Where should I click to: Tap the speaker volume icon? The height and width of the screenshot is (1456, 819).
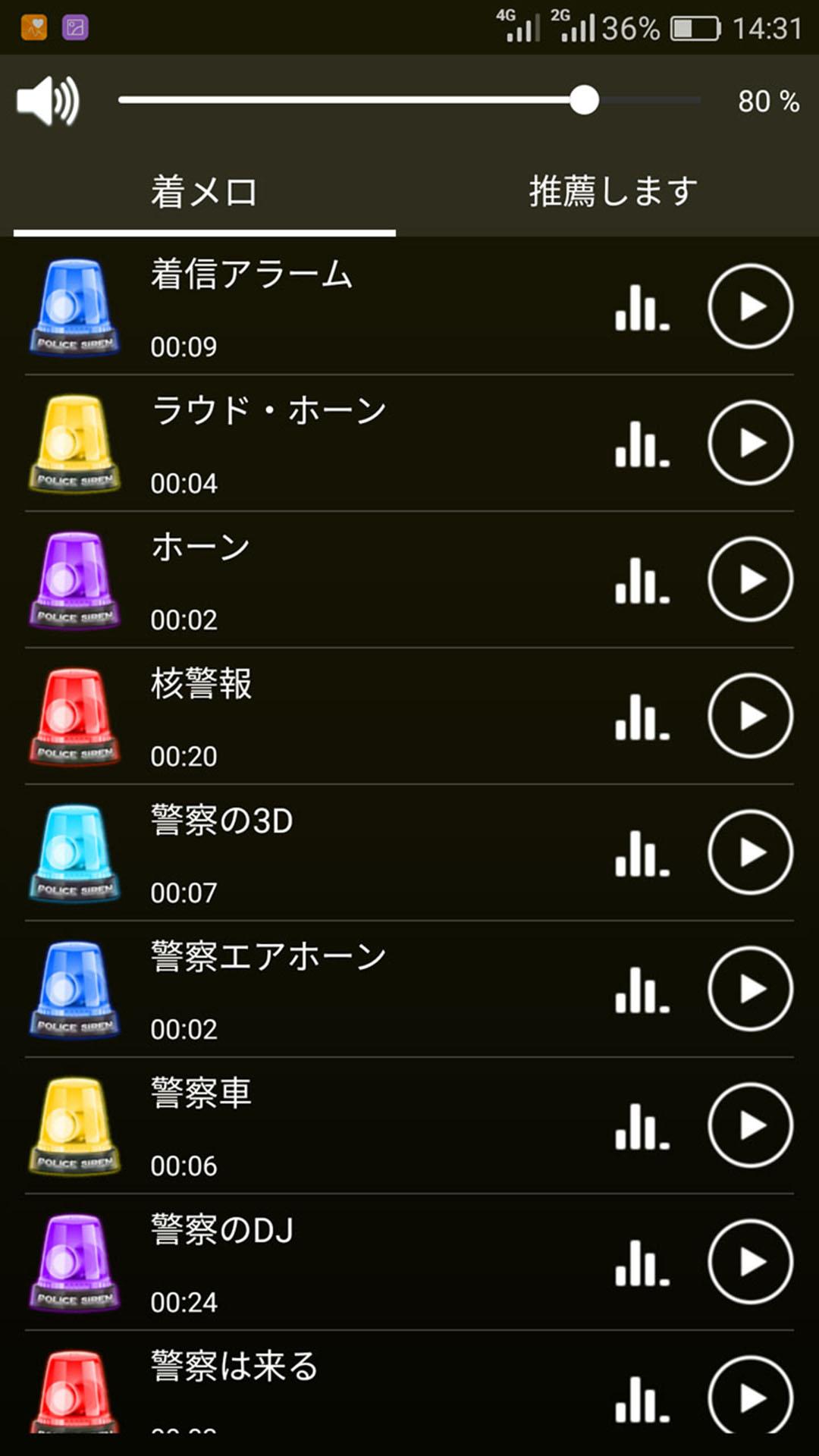coord(49,101)
